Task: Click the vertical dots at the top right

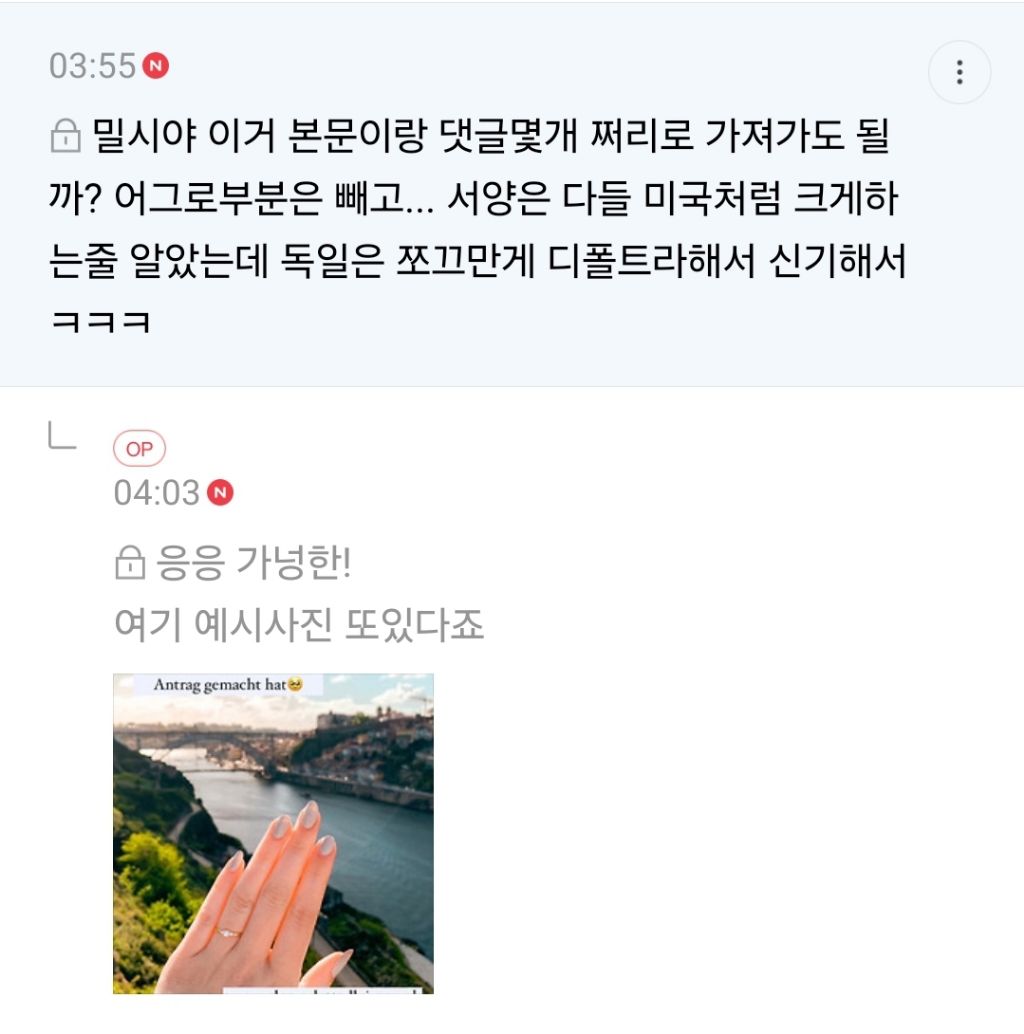Action: (x=961, y=72)
